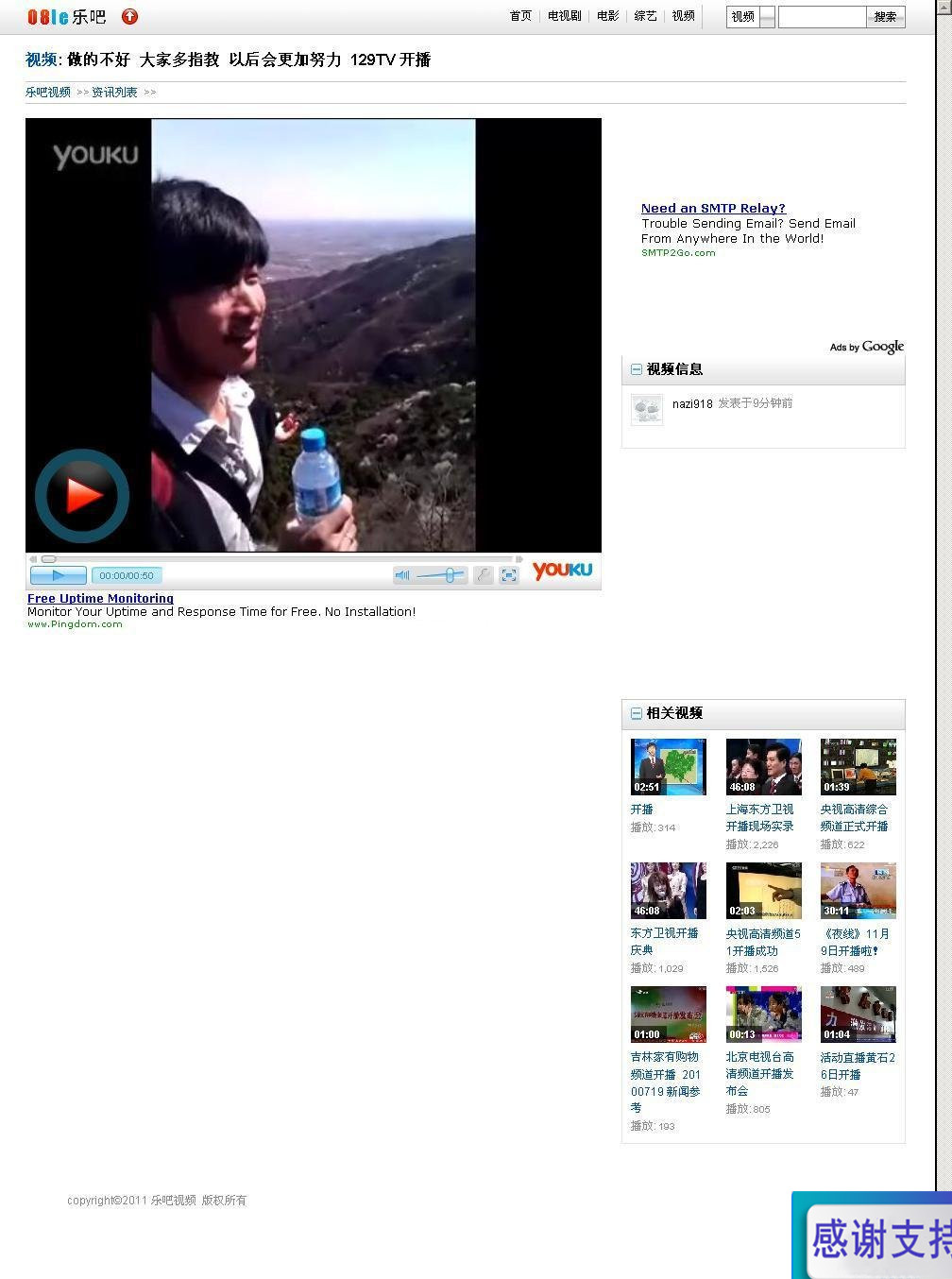Switch to the 电影 section

pos(608,16)
